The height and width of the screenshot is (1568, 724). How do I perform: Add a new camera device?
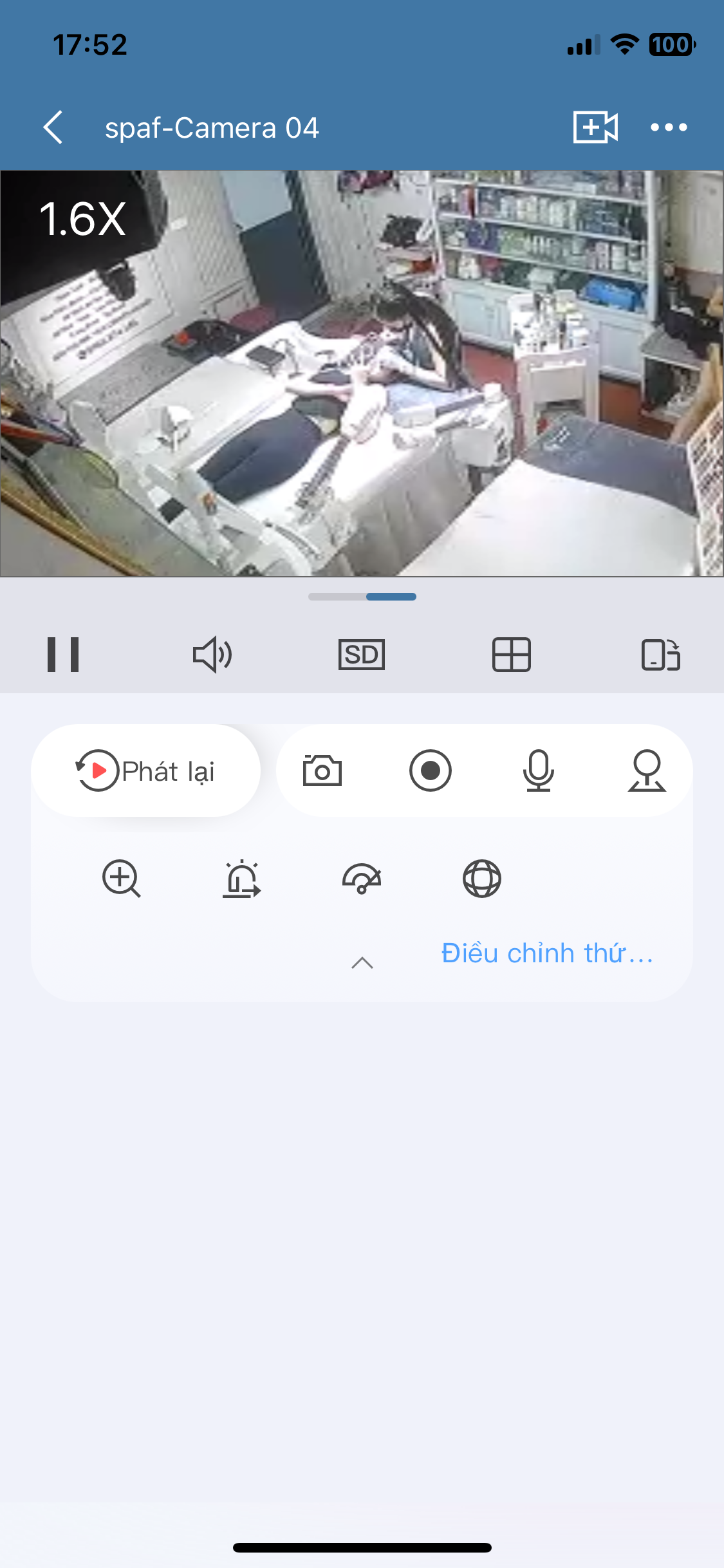[595, 127]
